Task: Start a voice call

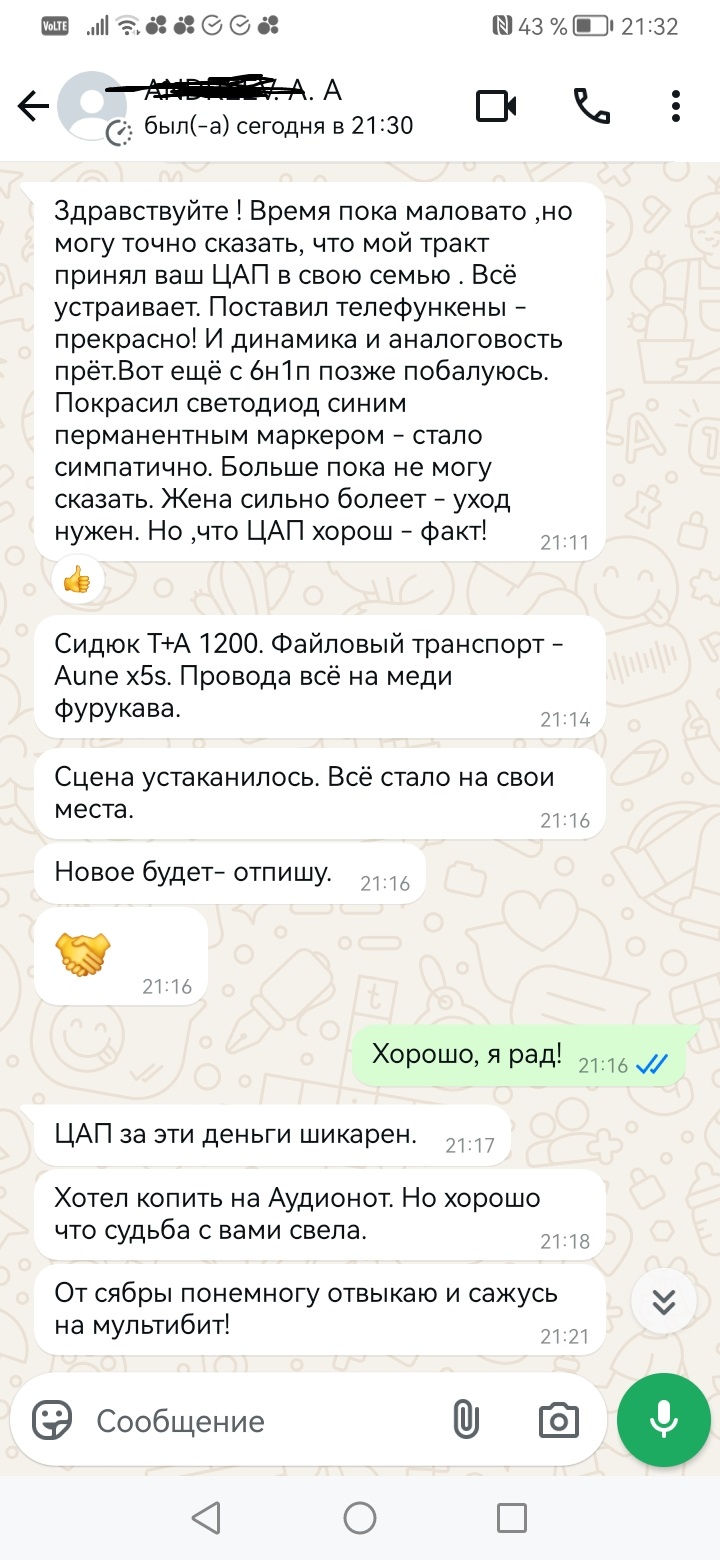Action: click(591, 106)
